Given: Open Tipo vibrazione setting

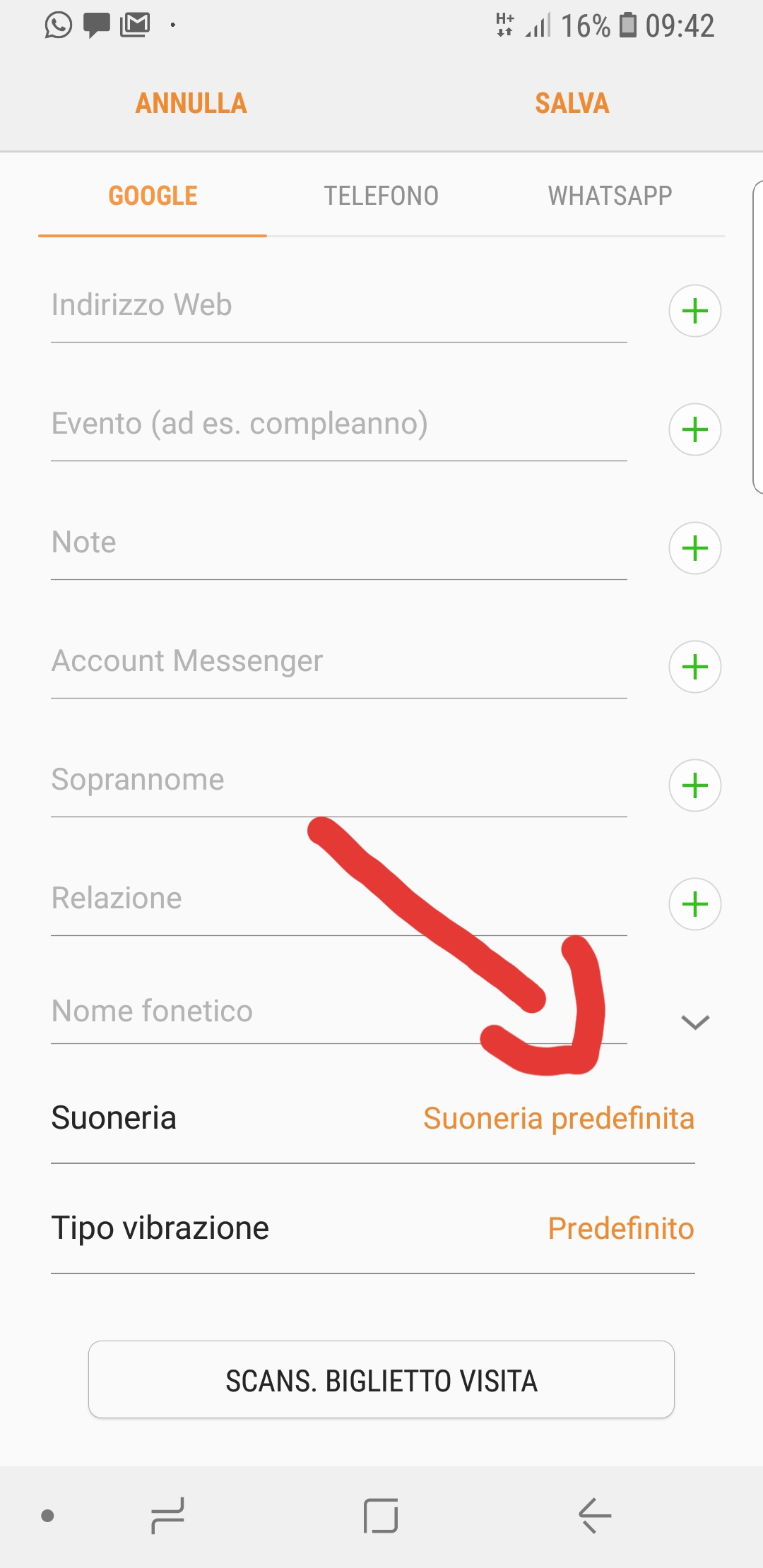Looking at the screenshot, I should 373,1228.
